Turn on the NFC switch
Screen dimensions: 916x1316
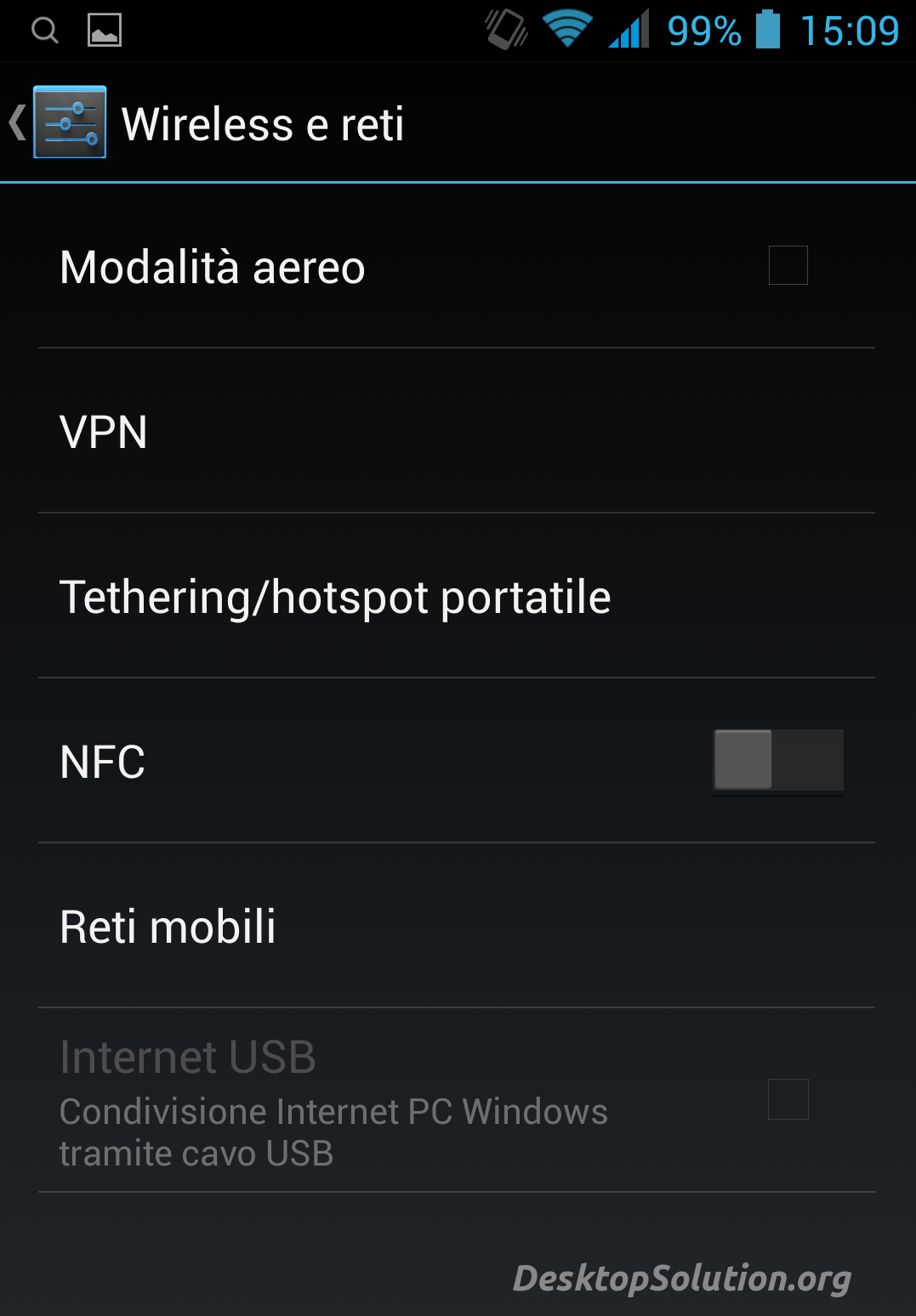tap(777, 760)
